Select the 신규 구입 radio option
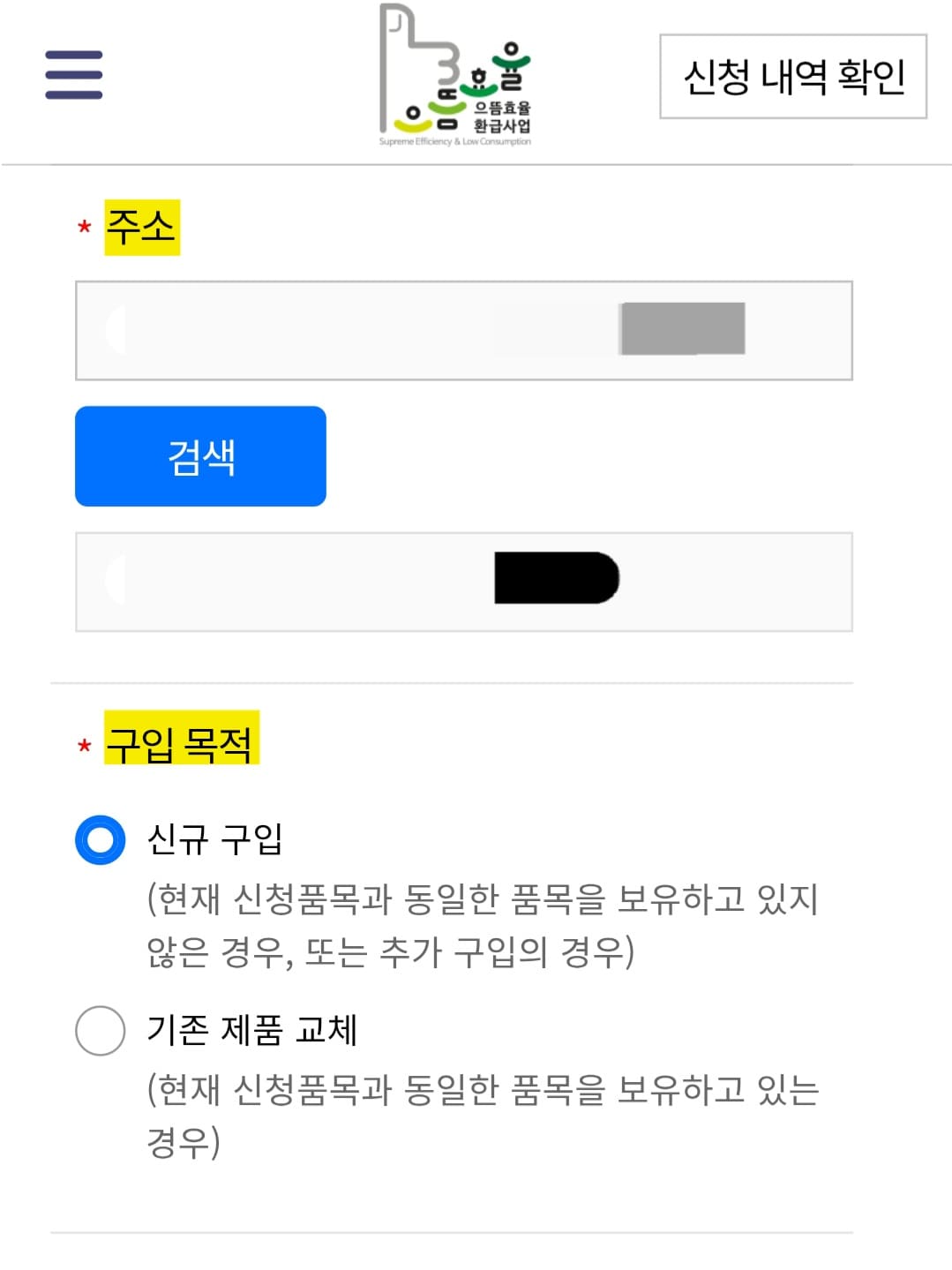This screenshot has width=952, height=1270. click(x=100, y=840)
